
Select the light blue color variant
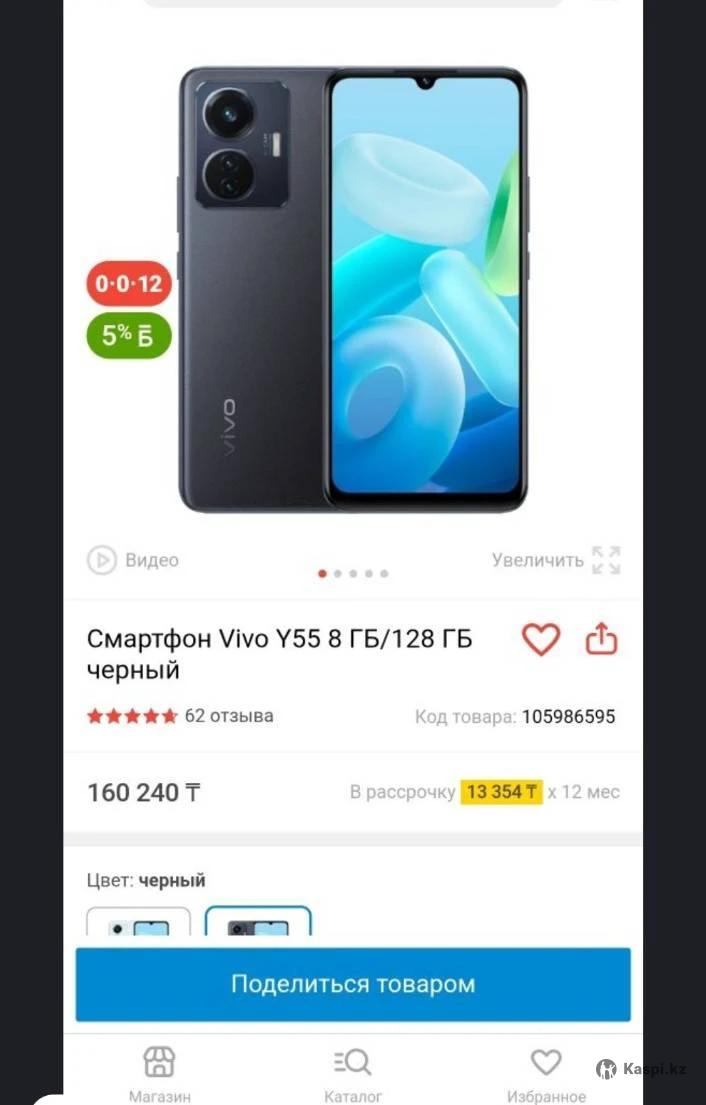139,924
